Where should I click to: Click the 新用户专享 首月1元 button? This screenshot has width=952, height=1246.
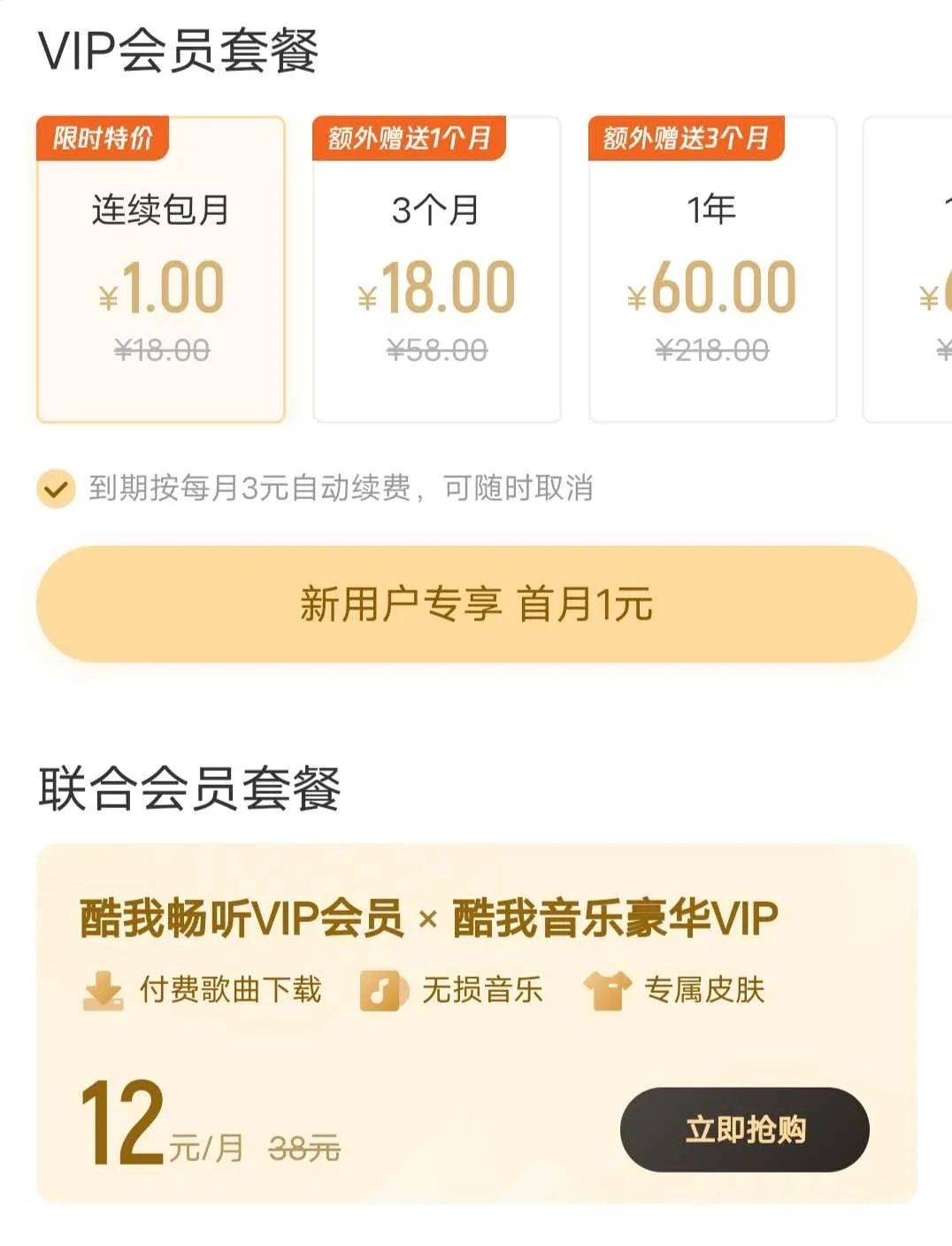tap(475, 603)
